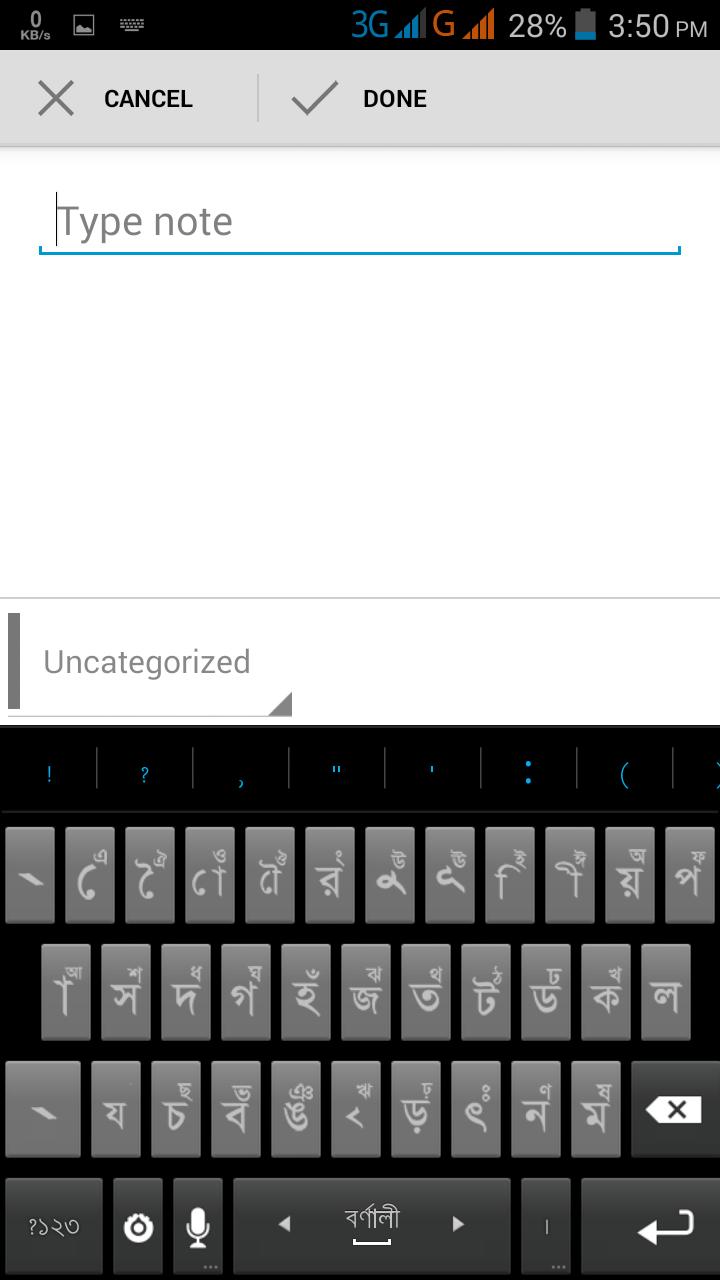720x1280 pixels.
Task: Insert question mark from suggestion strip
Action: coord(145,772)
